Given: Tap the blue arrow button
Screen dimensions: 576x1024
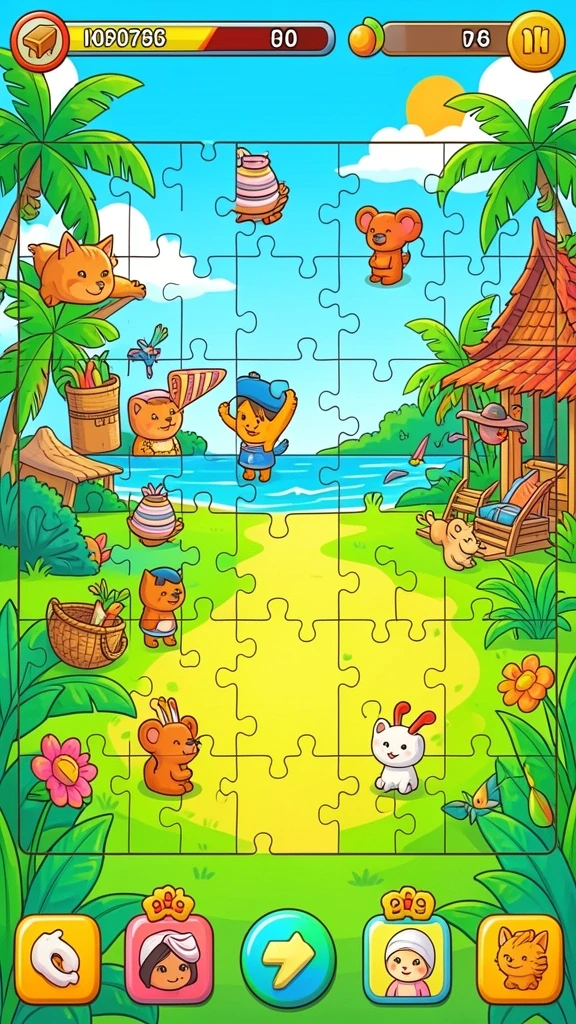Looking at the screenshot, I should pyautogui.click(x=288, y=957).
